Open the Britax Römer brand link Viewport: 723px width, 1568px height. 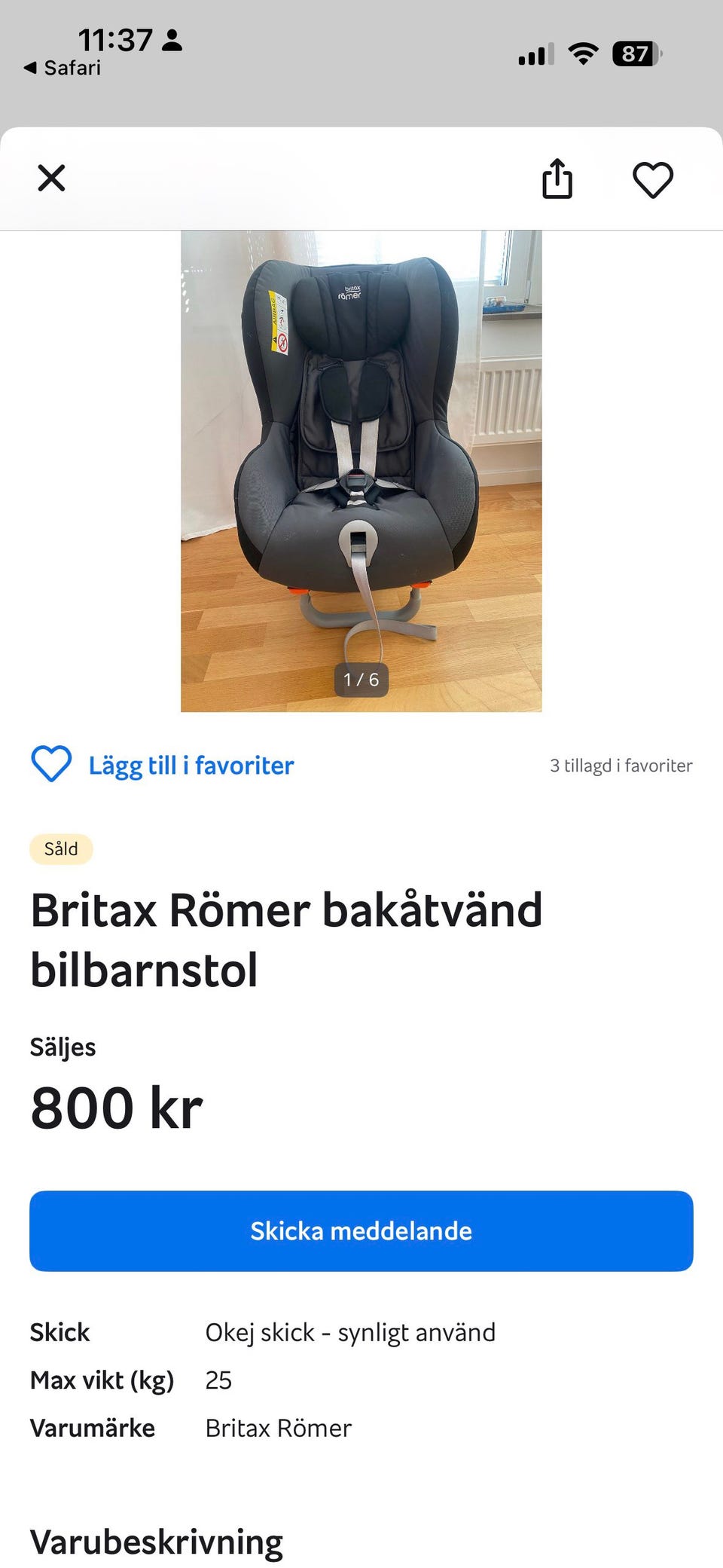[x=279, y=1427]
